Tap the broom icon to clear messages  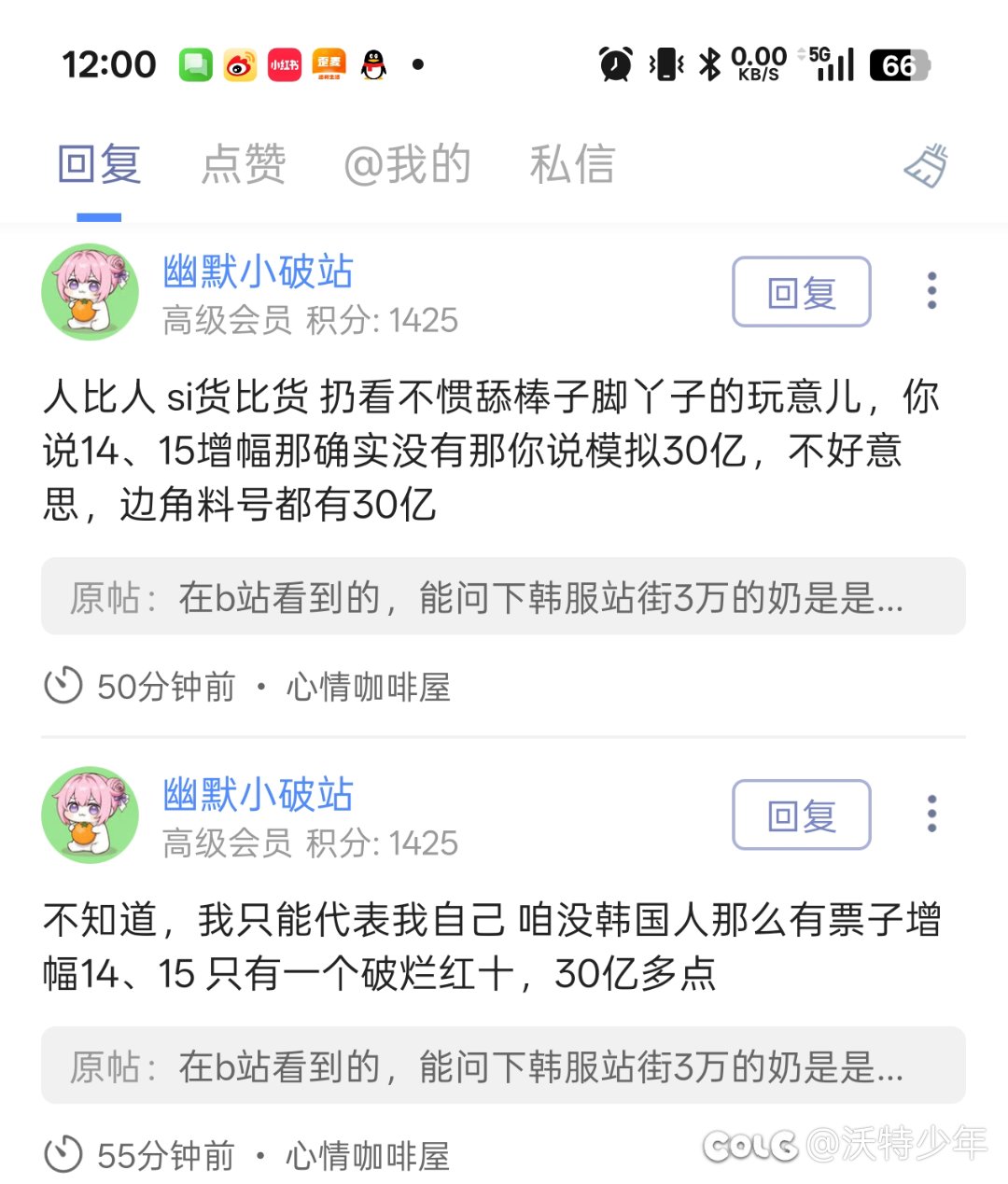tap(926, 166)
